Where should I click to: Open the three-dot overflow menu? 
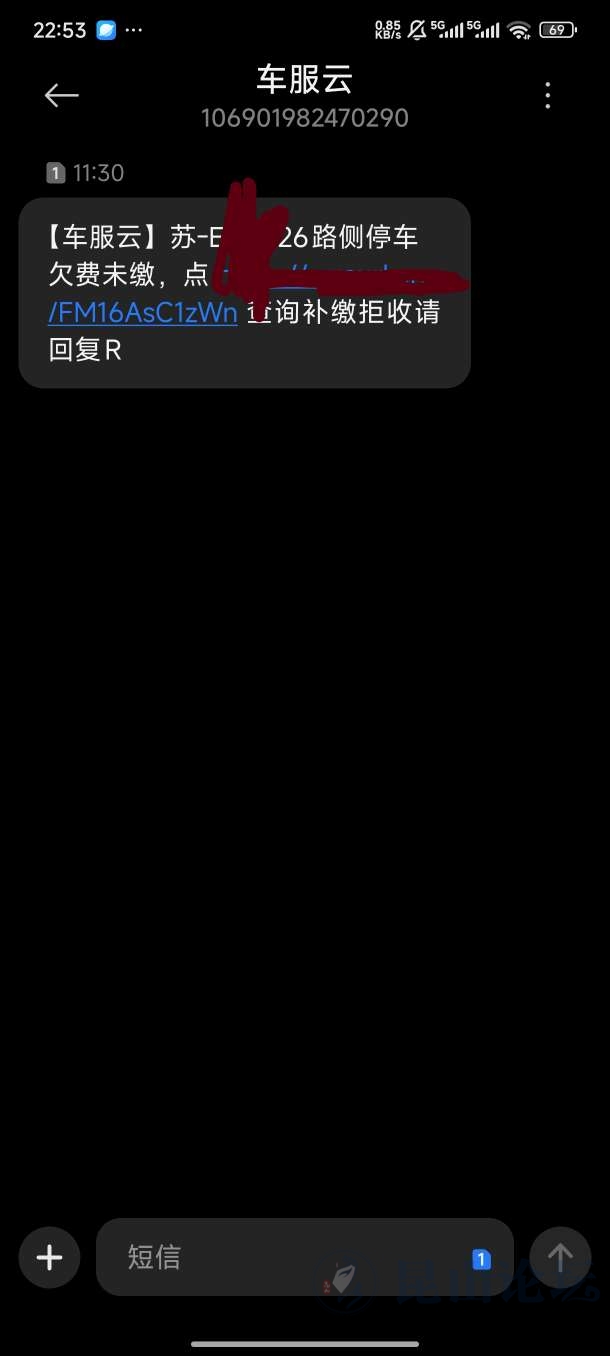click(547, 95)
